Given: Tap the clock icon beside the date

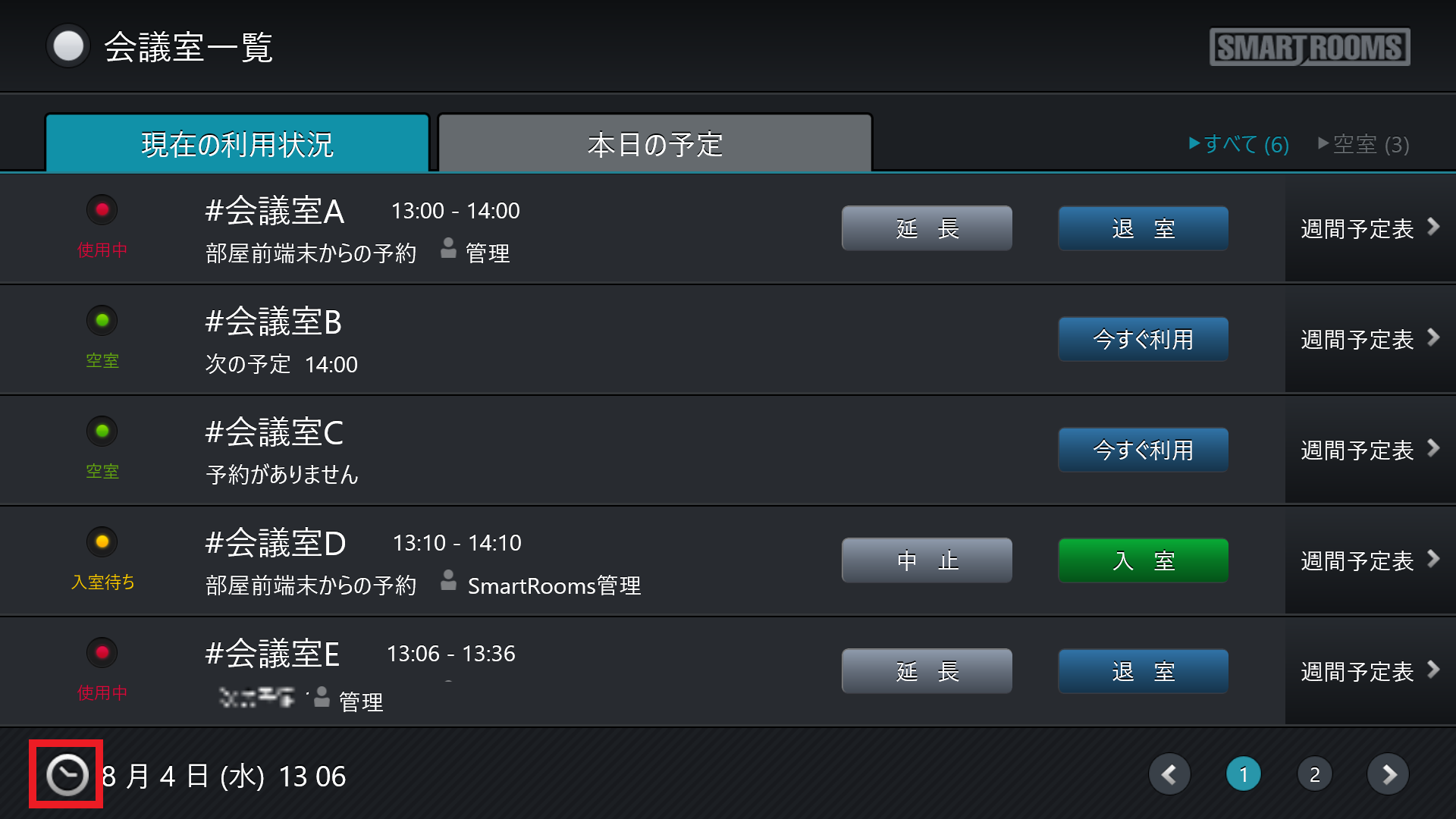Looking at the screenshot, I should click(67, 775).
